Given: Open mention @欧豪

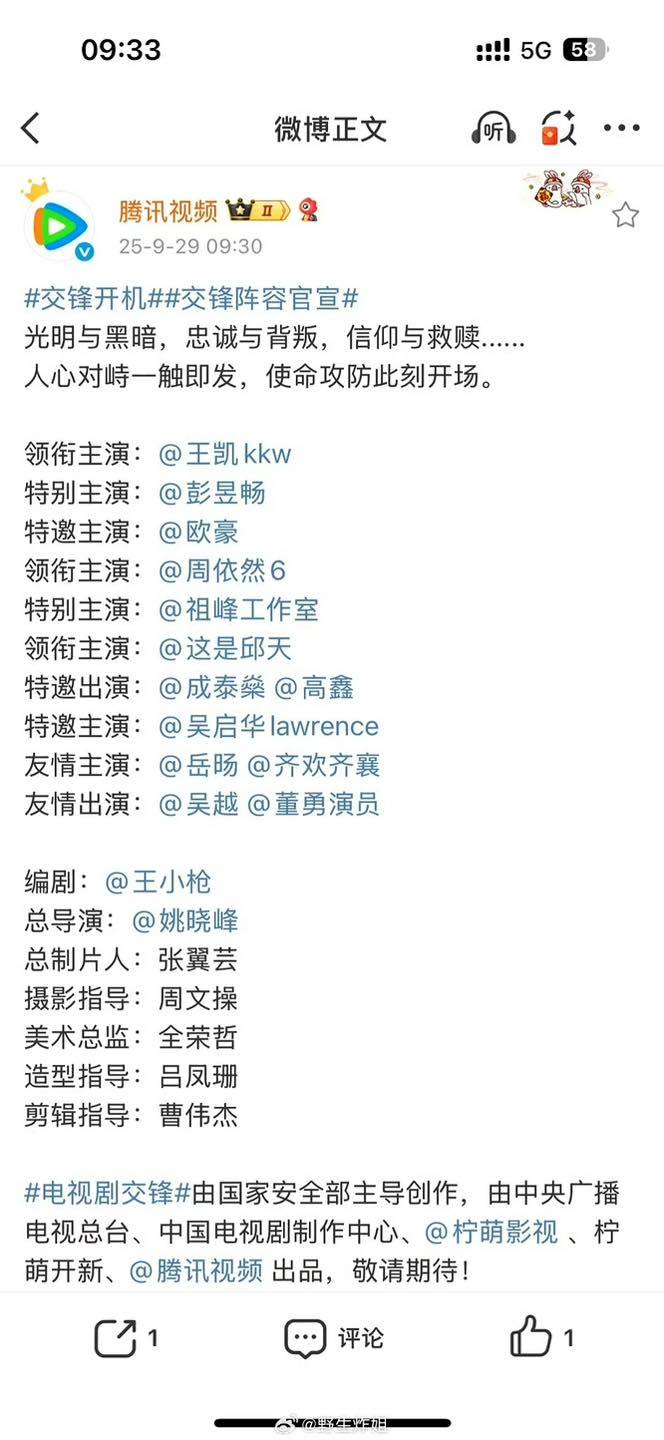Looking at the screenshot, I should [198, 532].
